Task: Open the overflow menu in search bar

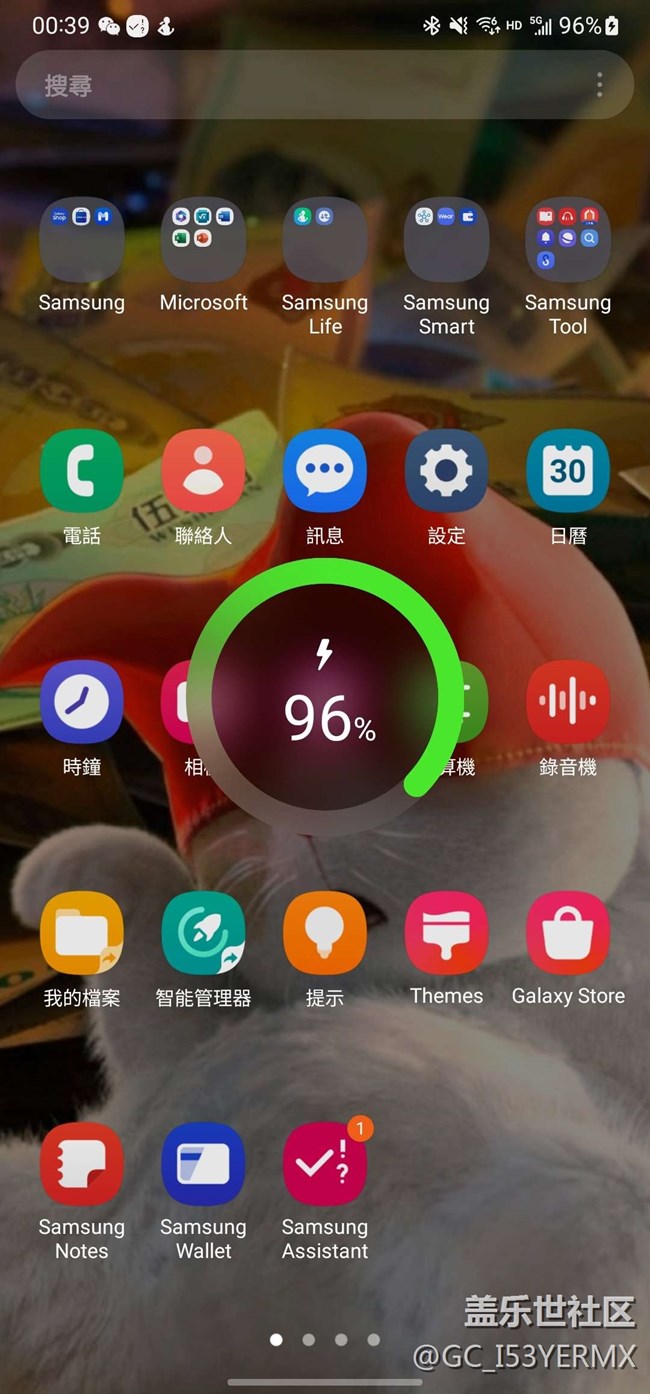Action: 599,85
